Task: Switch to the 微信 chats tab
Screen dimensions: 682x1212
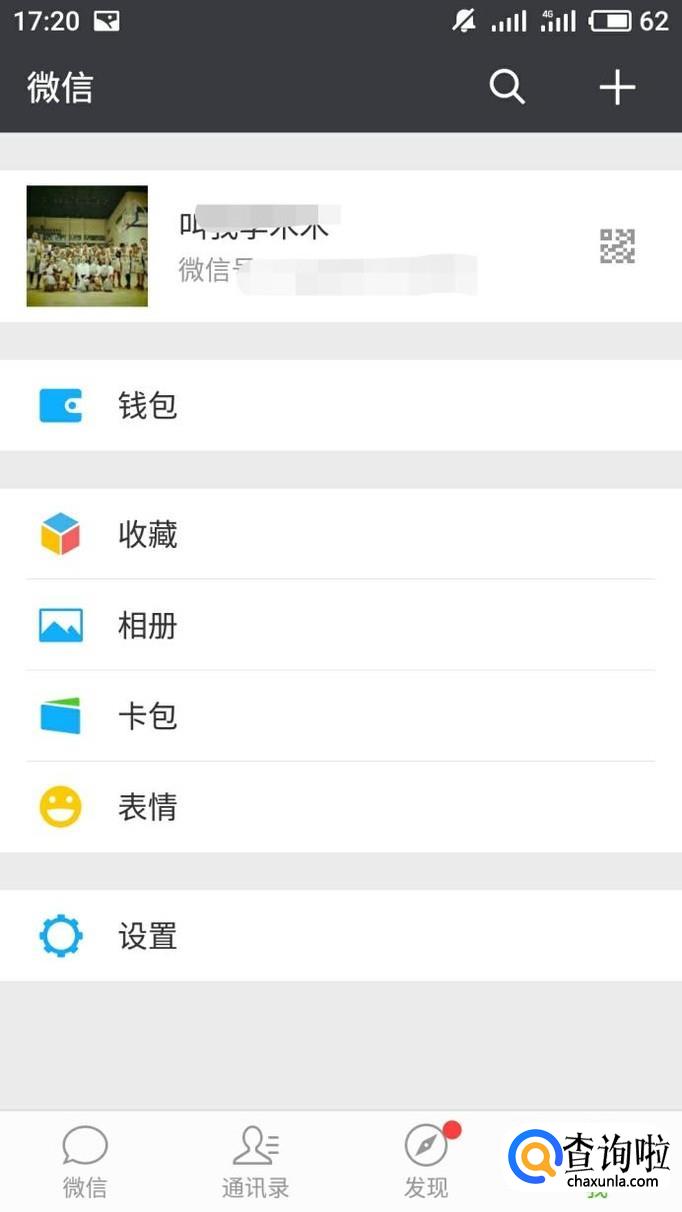Action: [x=85, y=1162]
